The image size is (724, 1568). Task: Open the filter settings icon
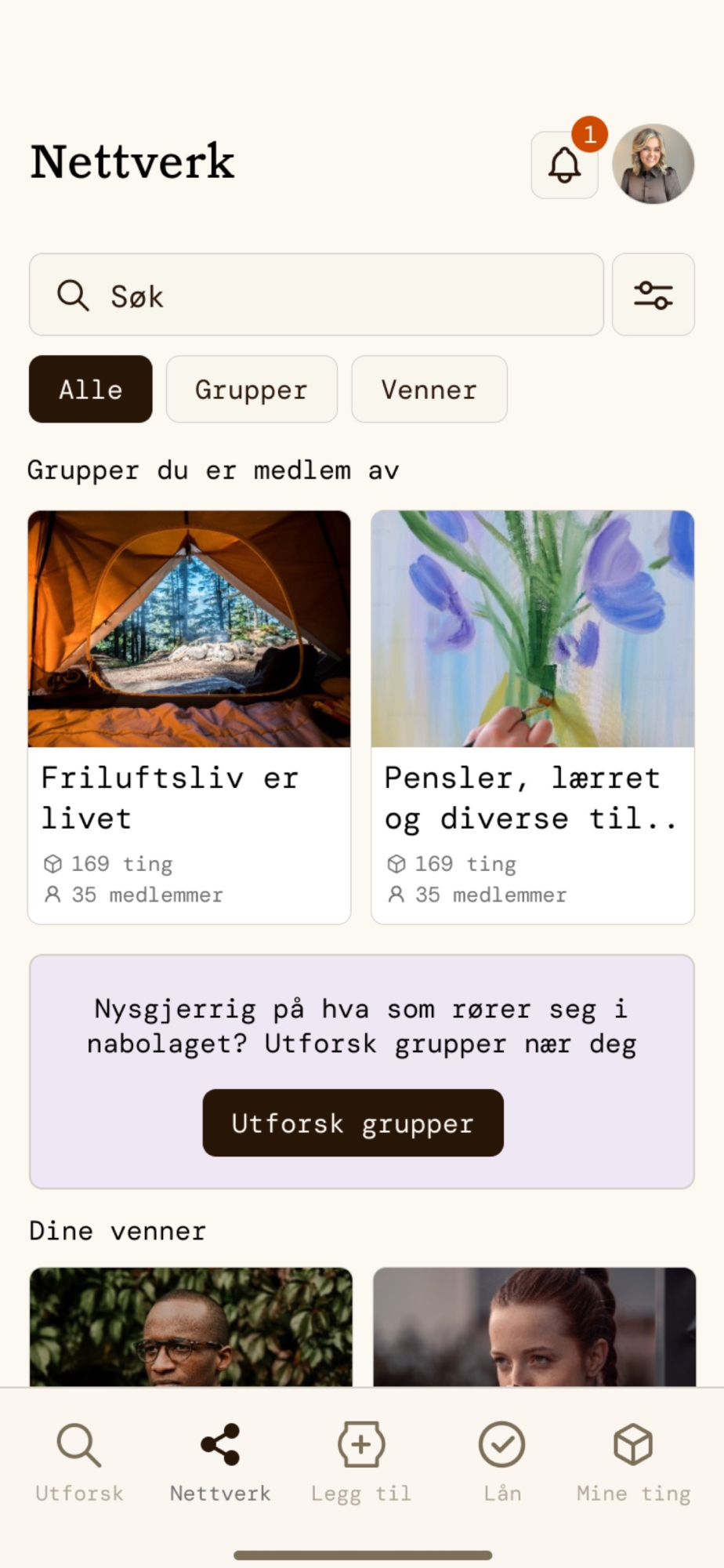pyautogui.click(x=653, y=295)
